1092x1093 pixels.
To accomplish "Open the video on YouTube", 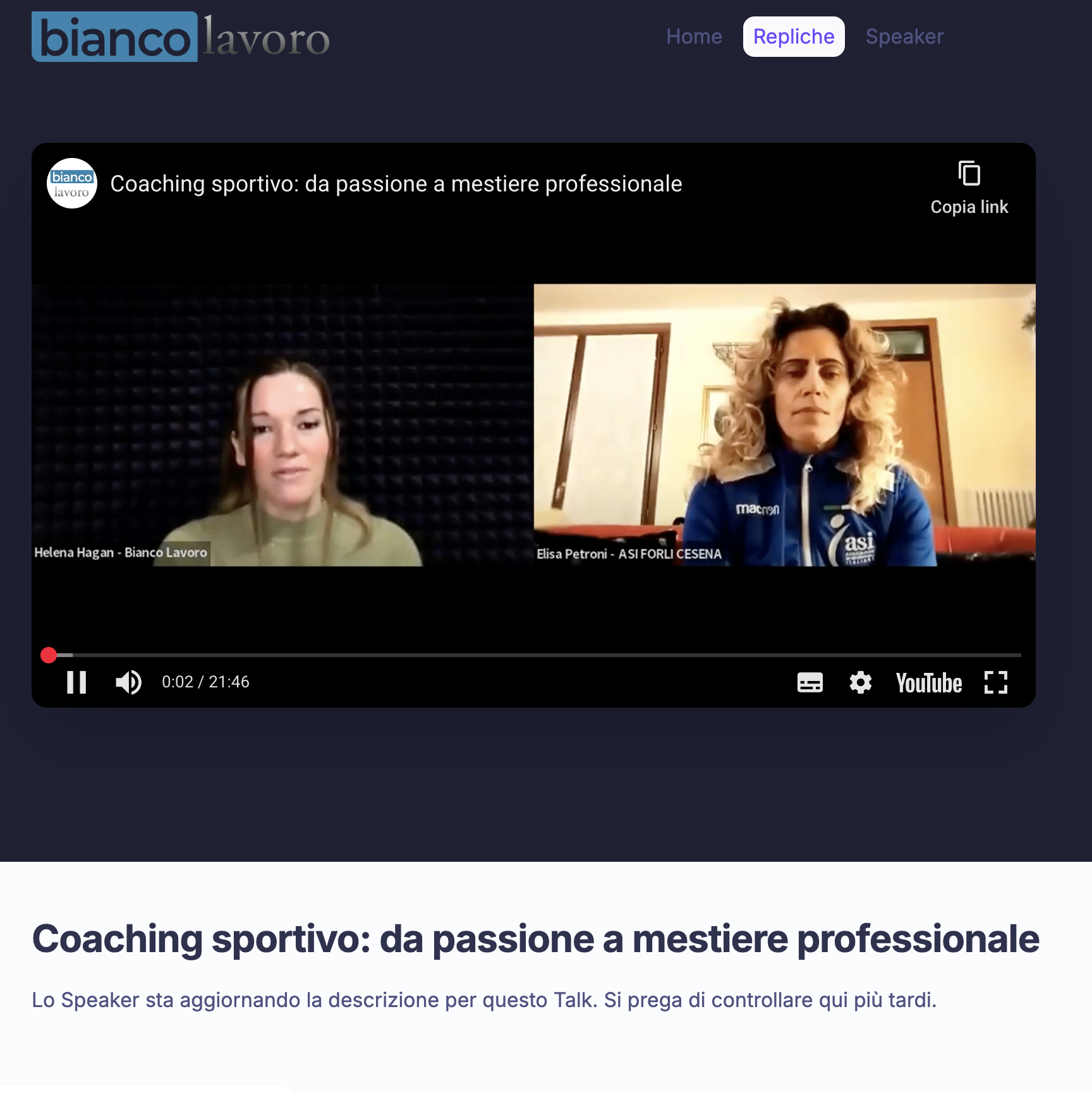I will (928, 683).
